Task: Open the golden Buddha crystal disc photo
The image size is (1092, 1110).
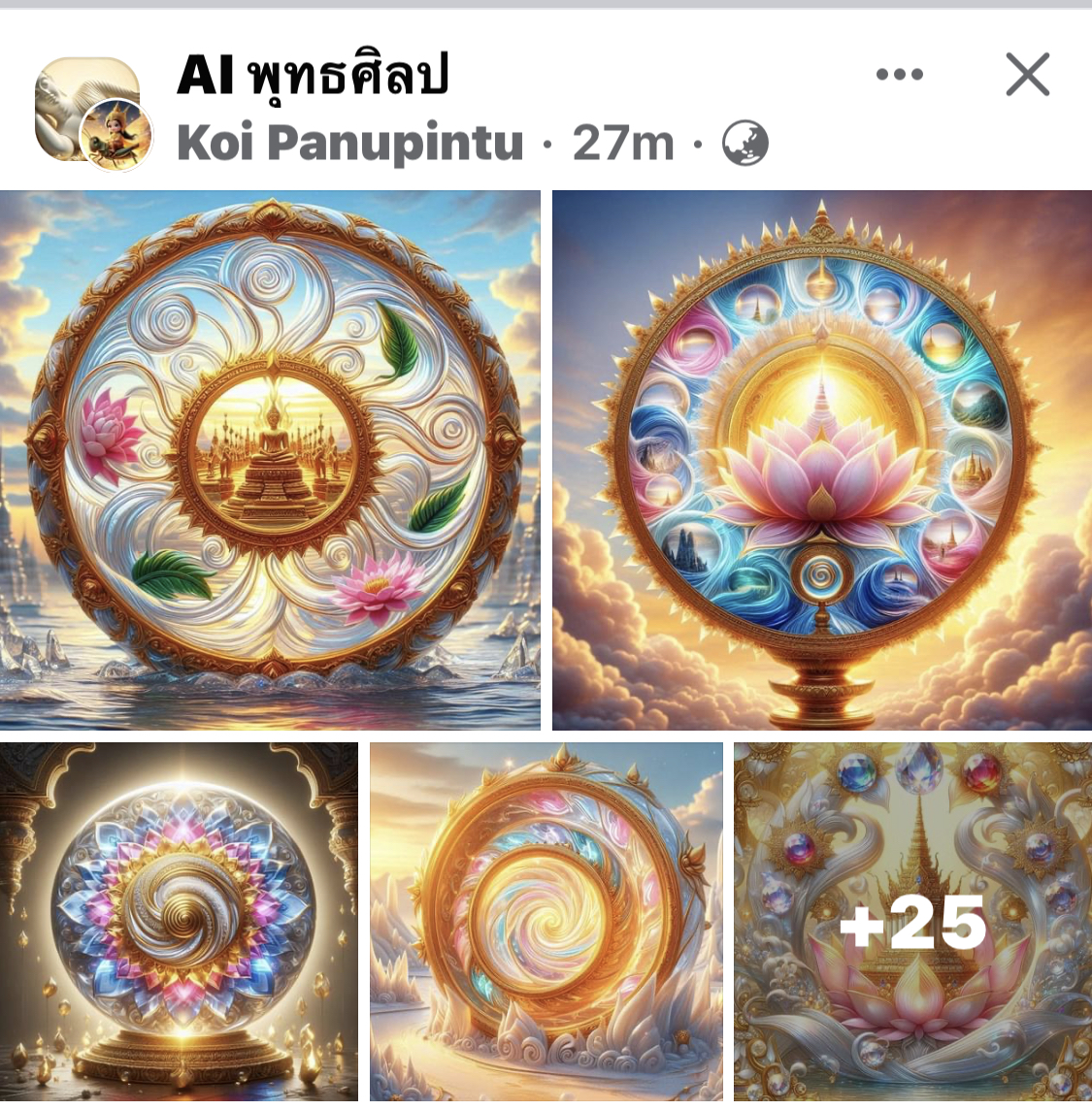Action: (270, 460)
